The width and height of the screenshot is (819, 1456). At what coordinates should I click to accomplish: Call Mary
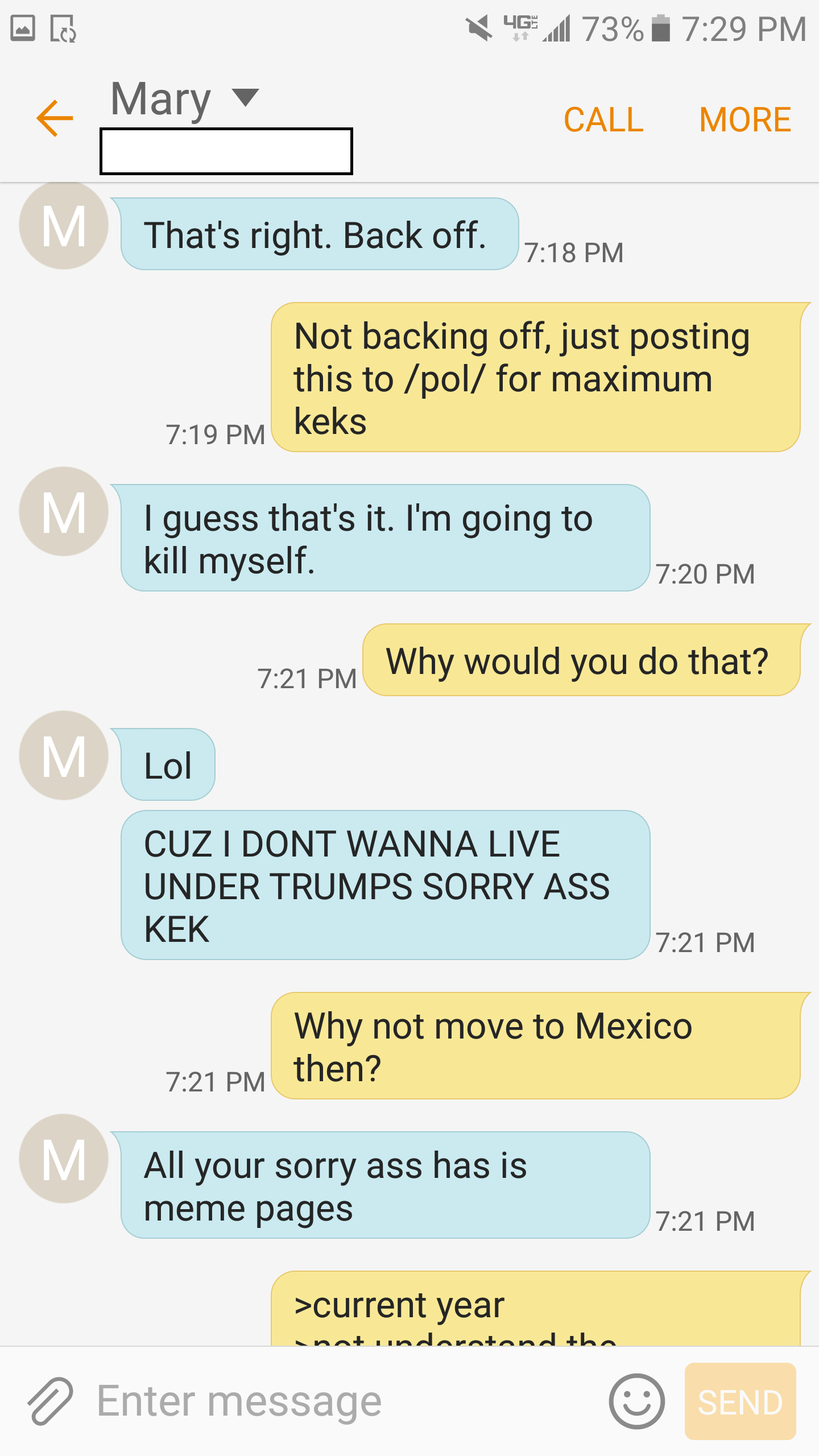click(x=603, y=120)
